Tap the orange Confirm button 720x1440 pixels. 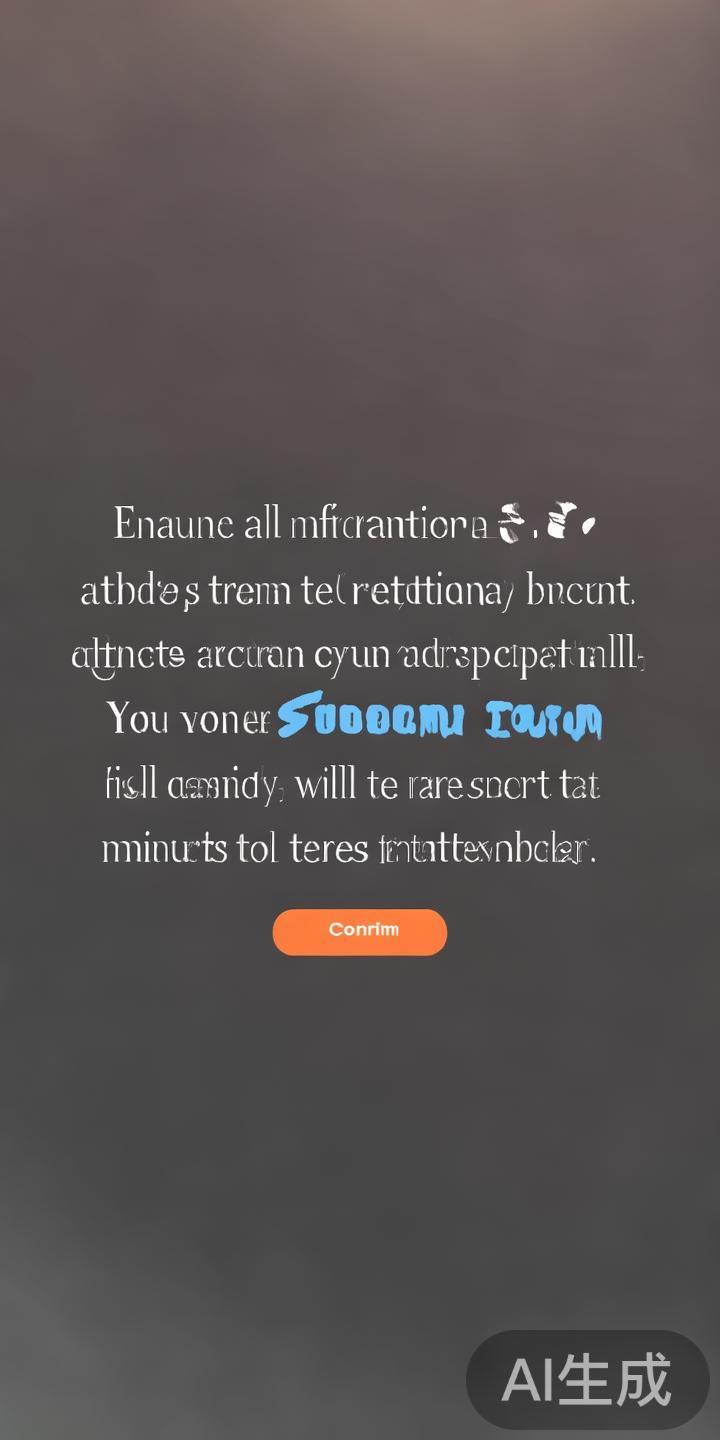pos(360,931)
